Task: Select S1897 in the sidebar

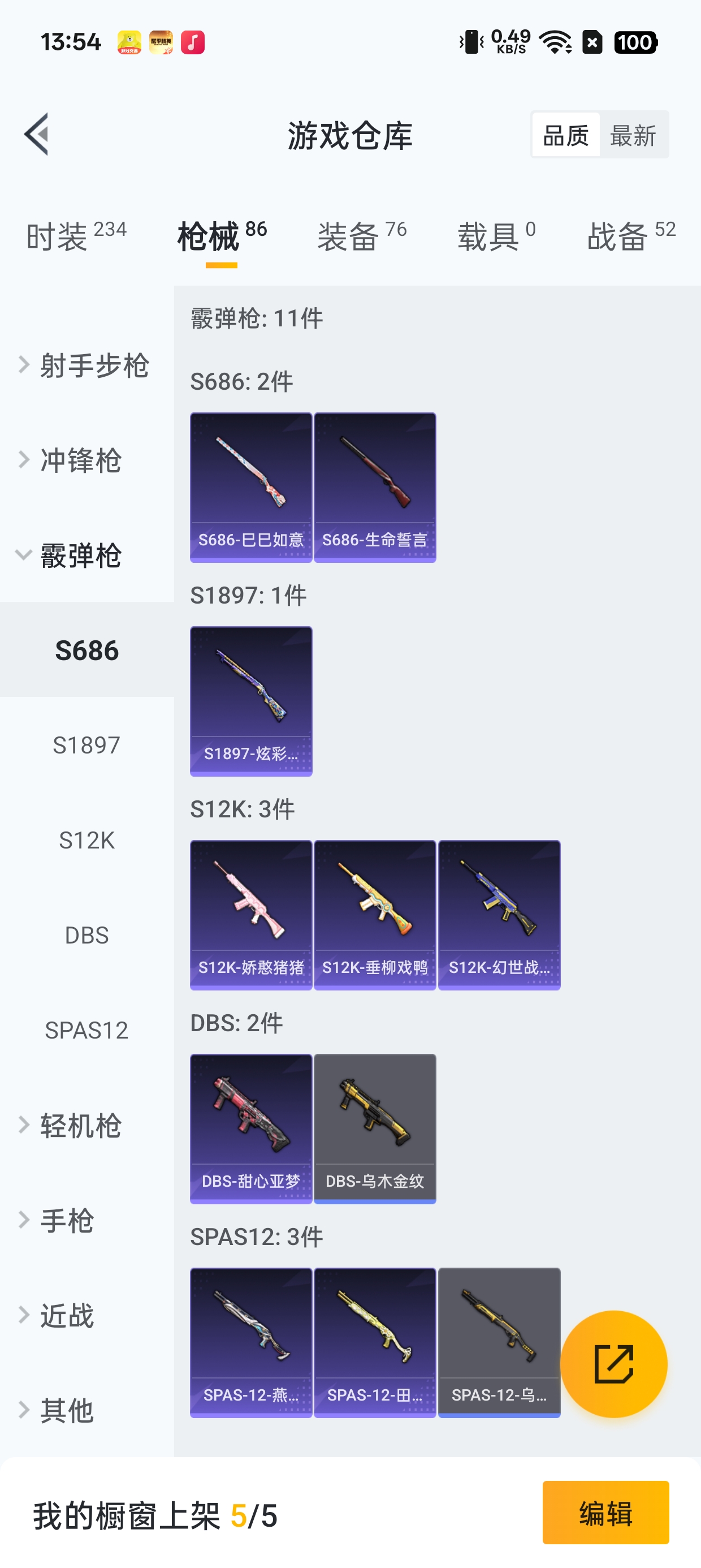Action: point(86,745)
